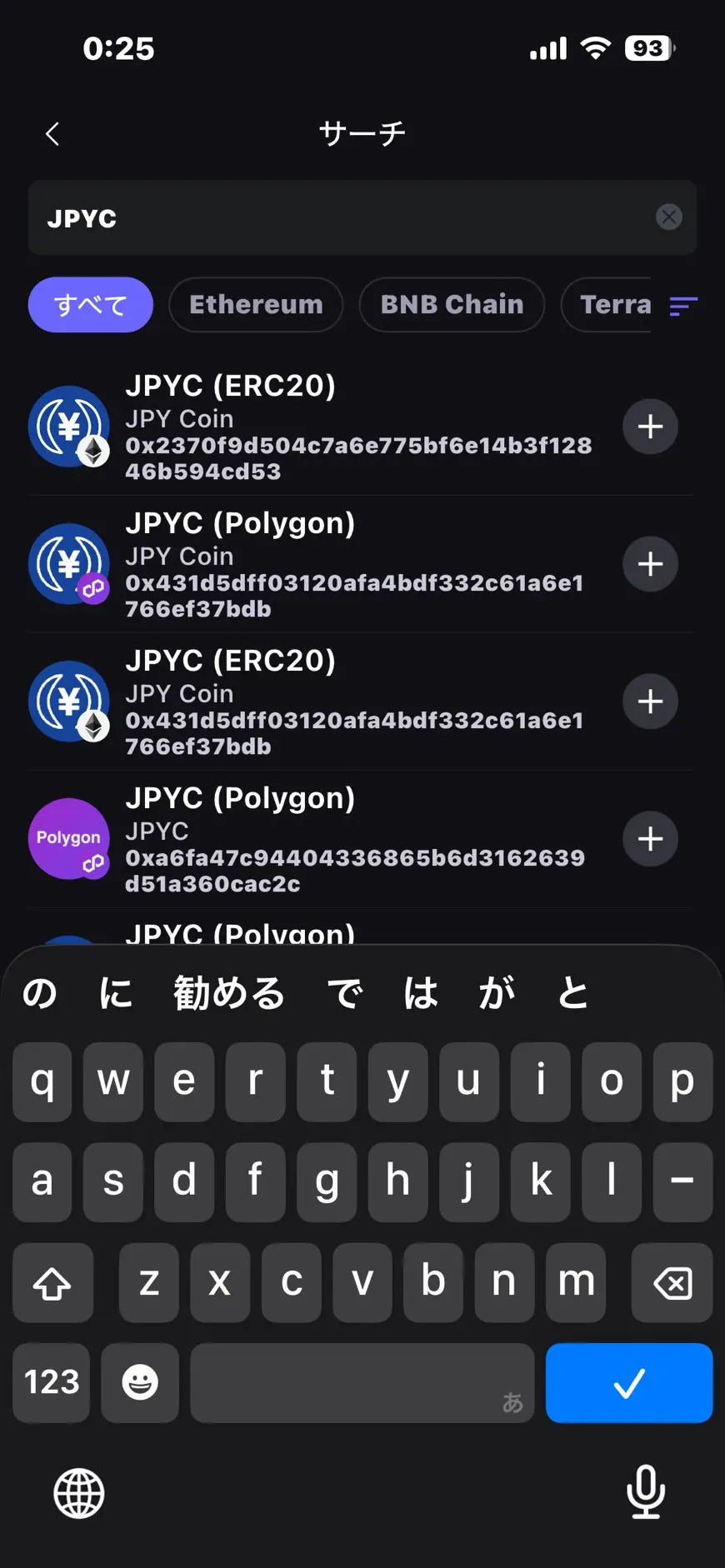Add the first JPYC (ERC20) token
Viewport: 725px width, 1568px height.
point(650,427)
